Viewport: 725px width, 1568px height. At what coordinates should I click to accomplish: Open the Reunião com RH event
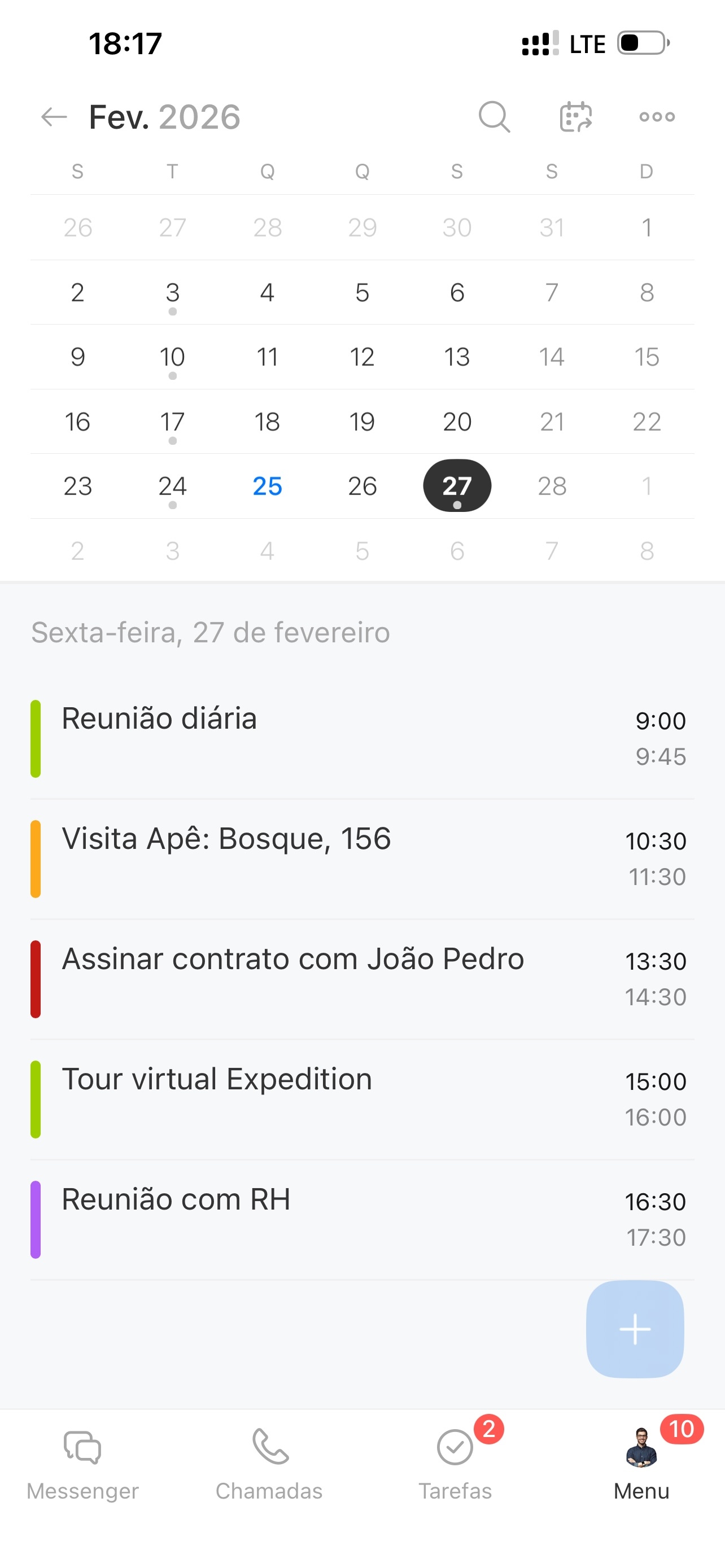(362, 1219)
